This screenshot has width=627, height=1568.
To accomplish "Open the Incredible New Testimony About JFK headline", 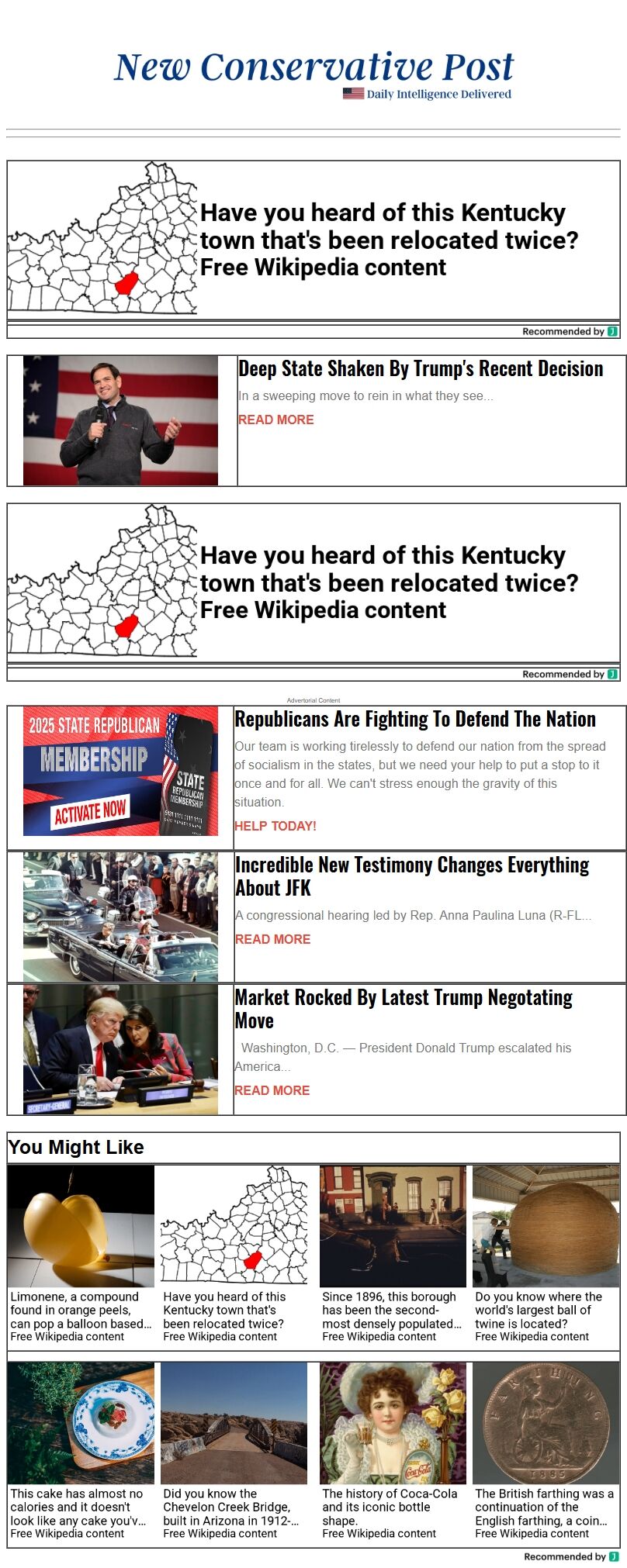I will 411,876.
